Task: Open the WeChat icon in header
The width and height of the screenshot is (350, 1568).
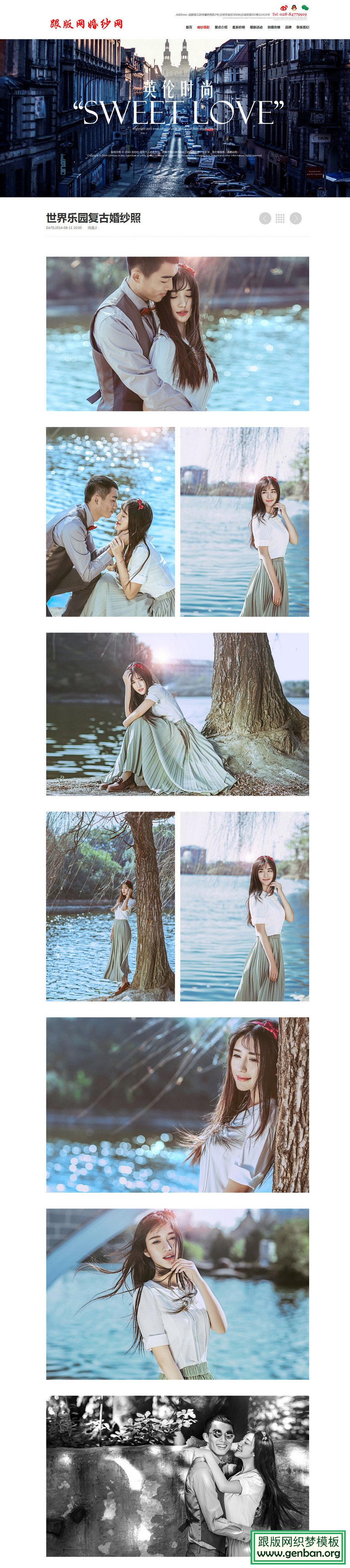Action: coord(305,7)
